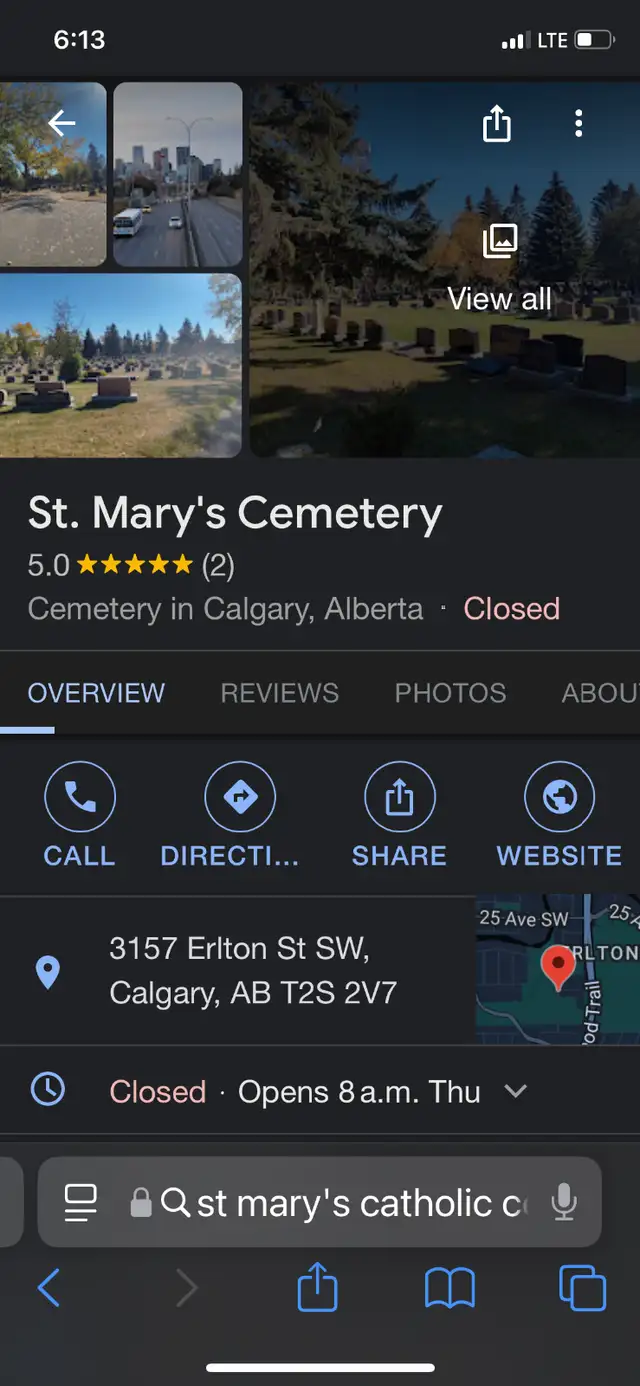Call St. Mary's Cemetery
Viewport: 640px width, 1386px height.
(x=80, y=814)
